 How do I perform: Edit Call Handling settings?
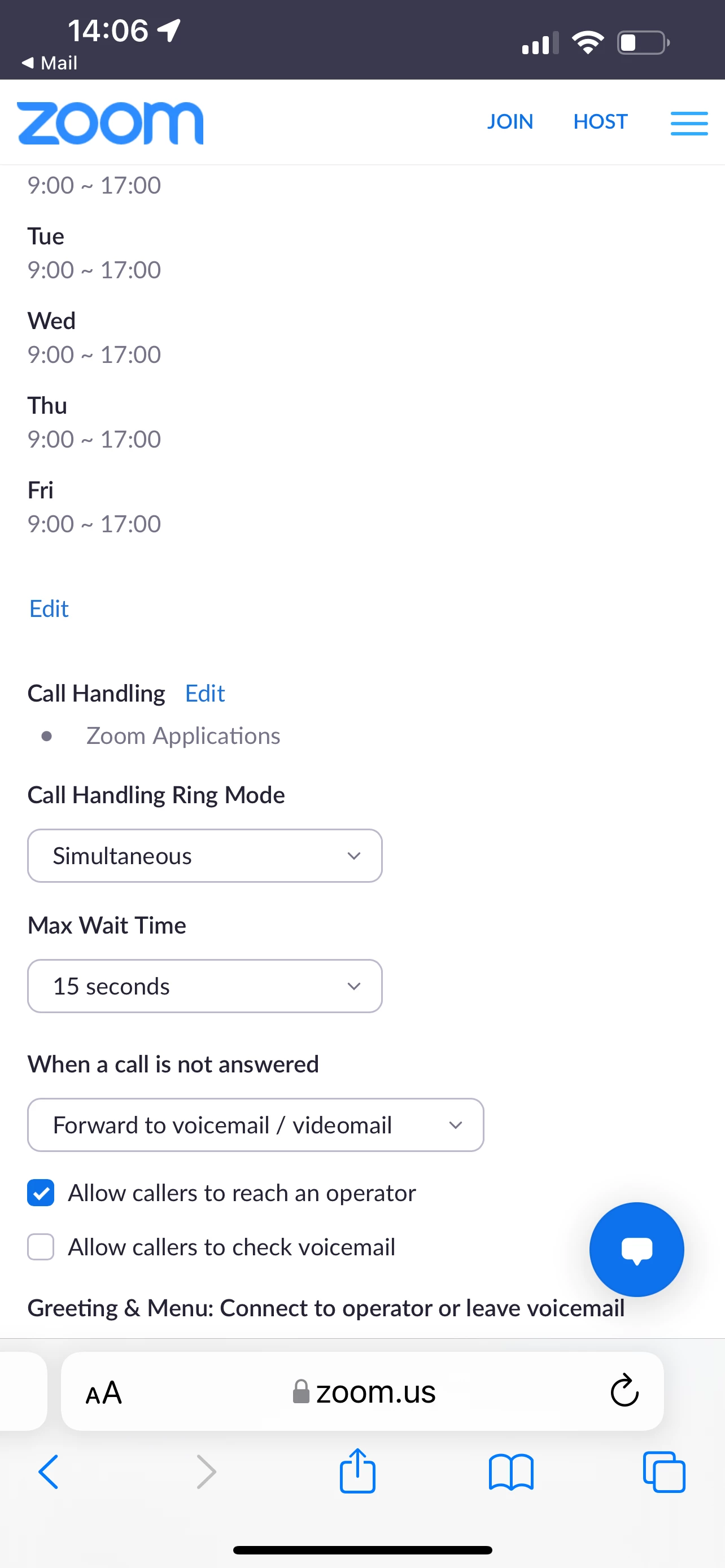pos(204,693)
